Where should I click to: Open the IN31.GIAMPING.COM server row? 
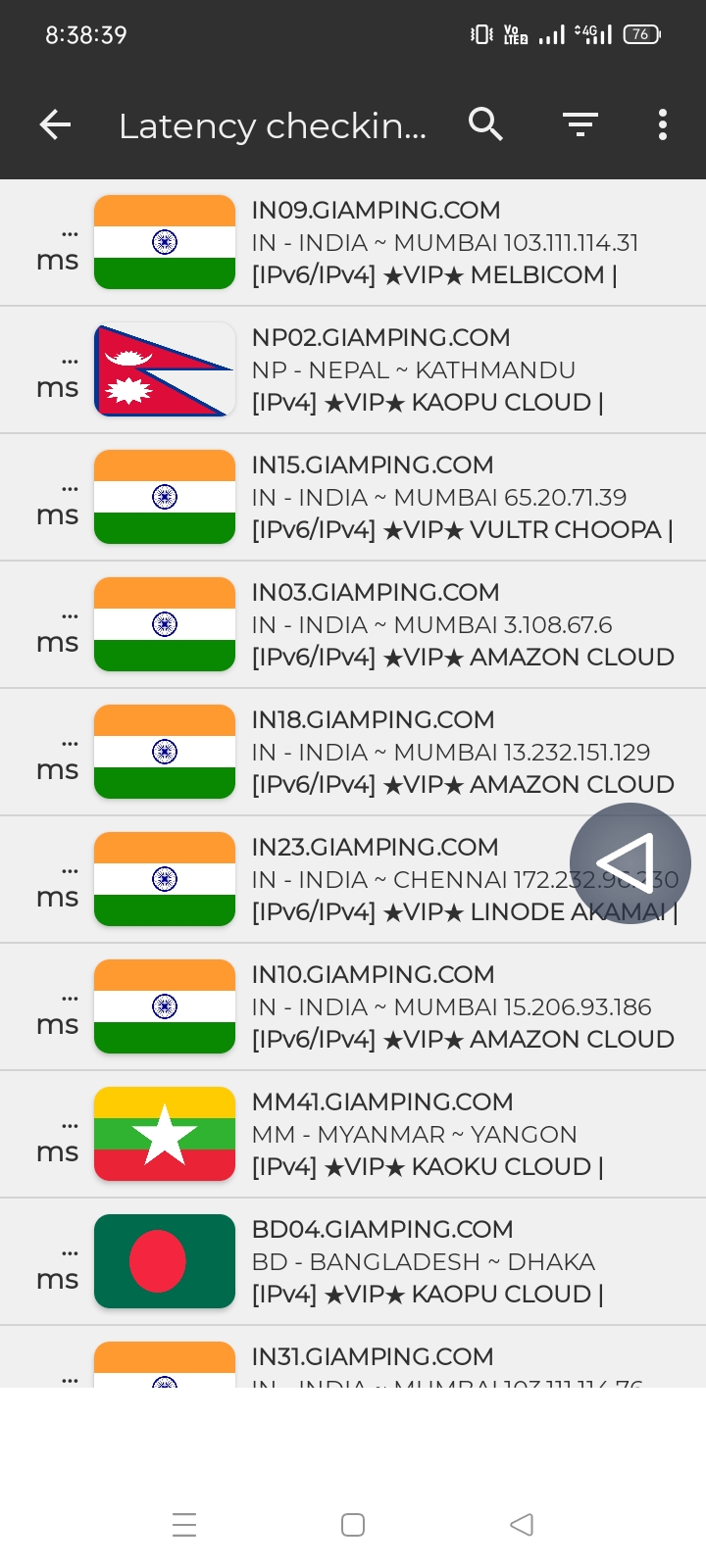(x=353, y=1357)
